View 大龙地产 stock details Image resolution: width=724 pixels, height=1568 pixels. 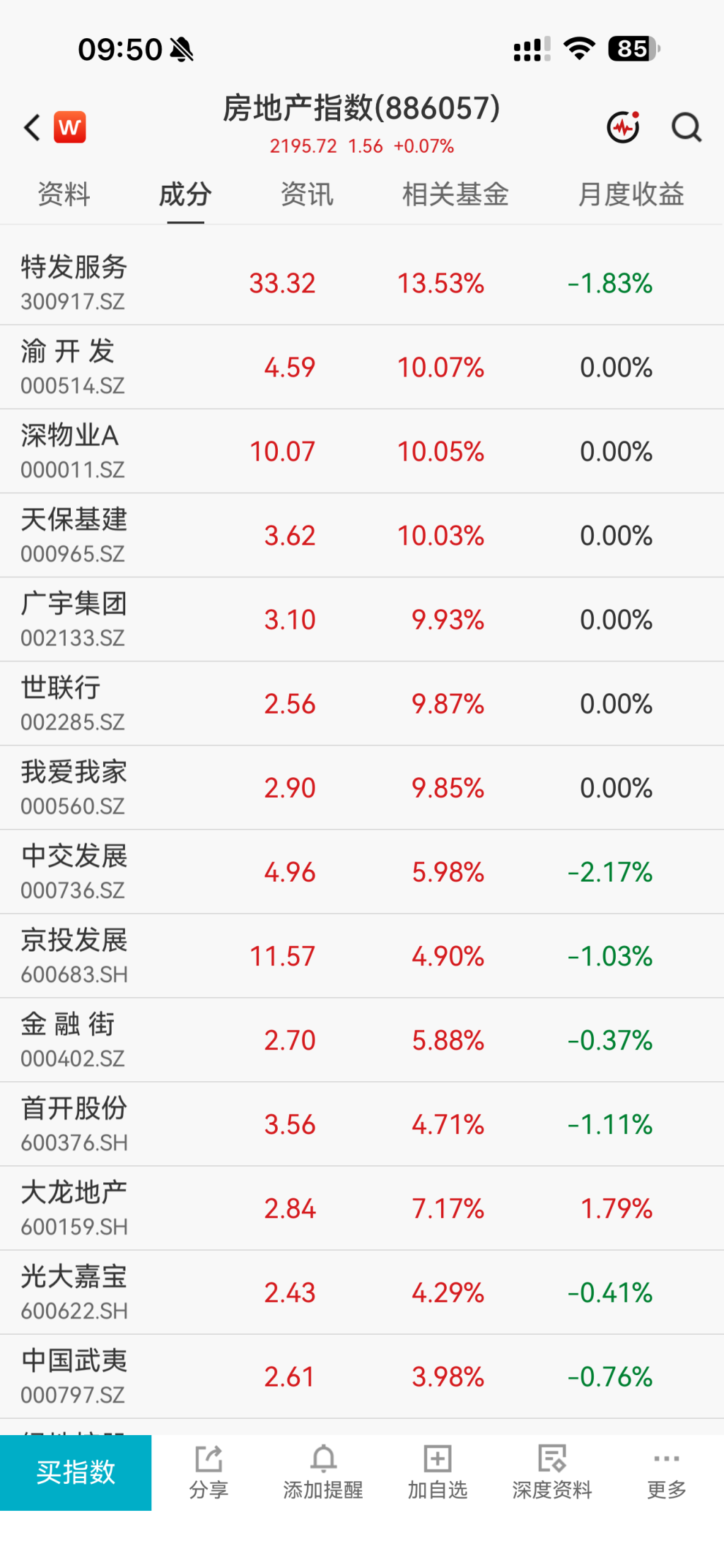(362, 1208)
